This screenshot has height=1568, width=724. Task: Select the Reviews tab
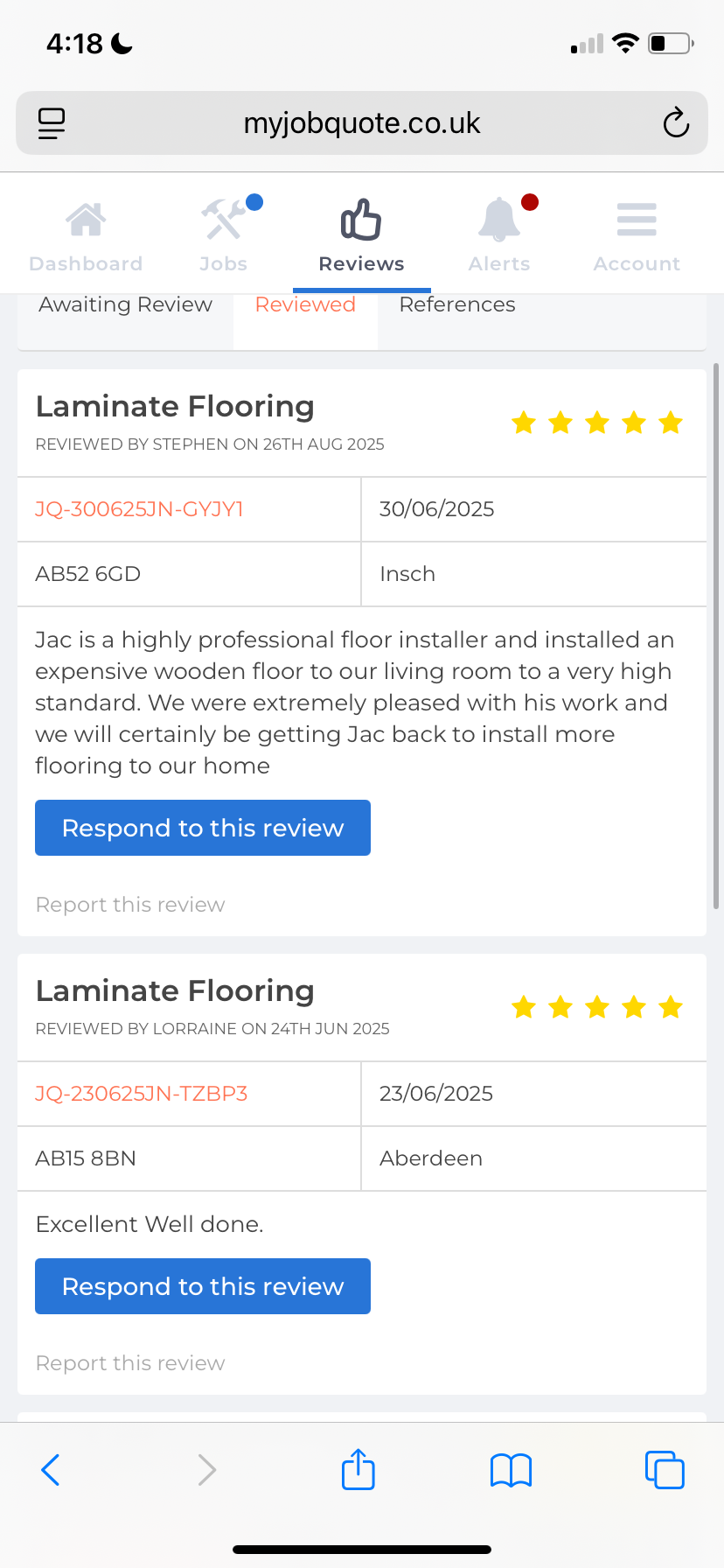pos(361,236)
